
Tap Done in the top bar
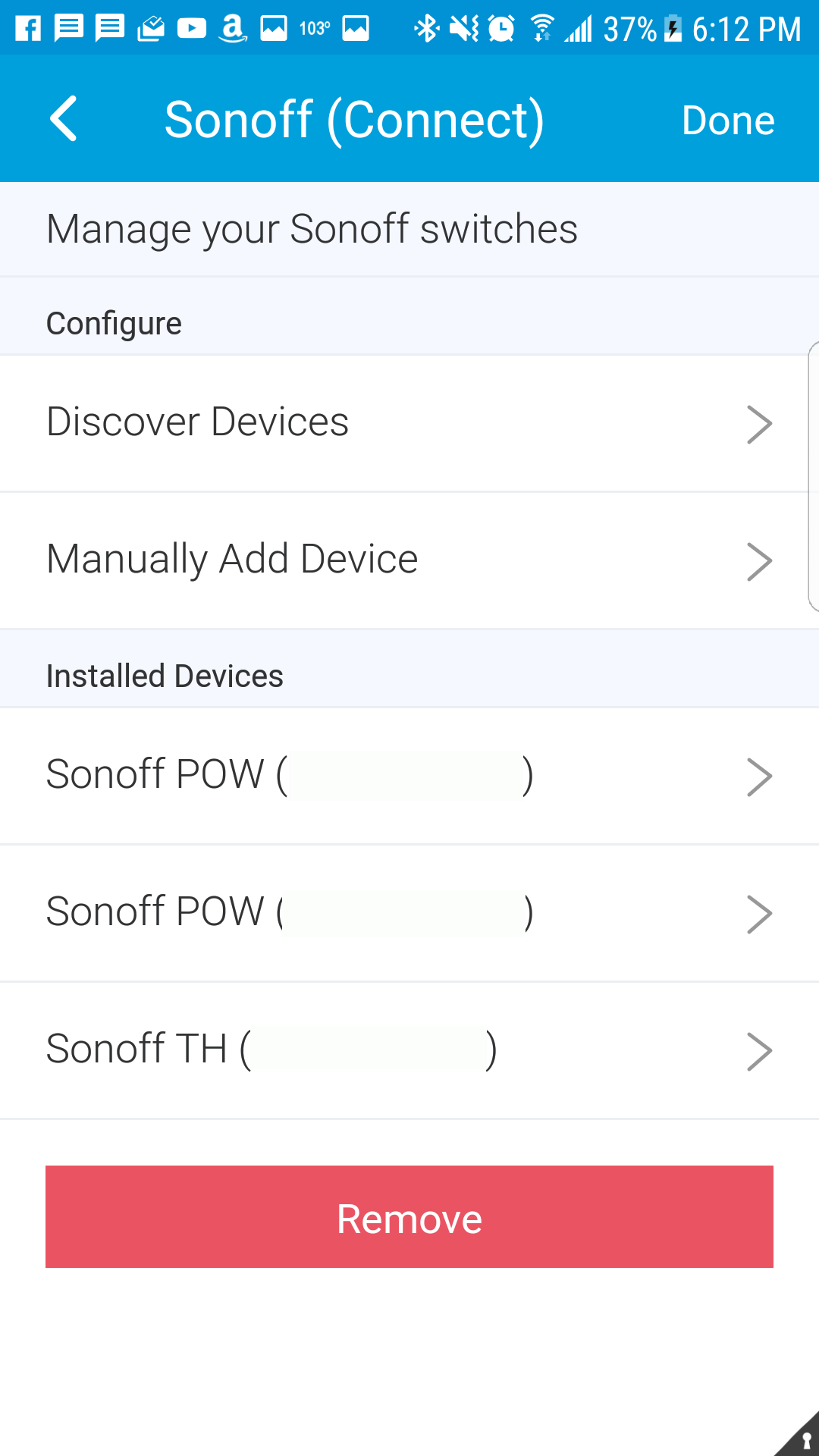tap(728, 120)
